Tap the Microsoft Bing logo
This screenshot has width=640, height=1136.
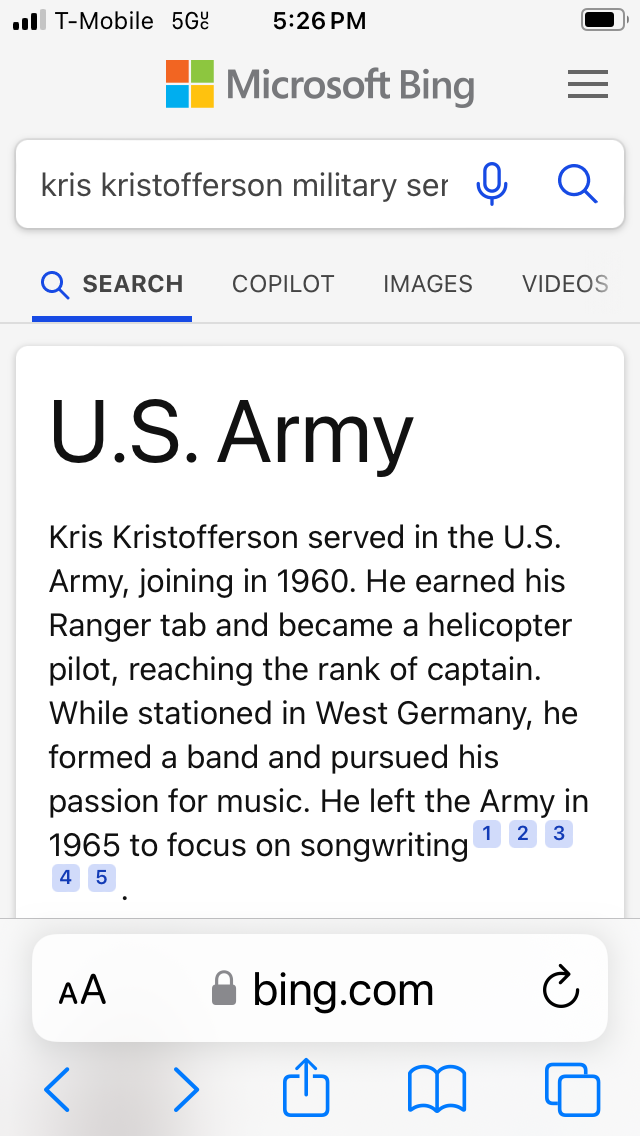pyautogui.click(x=320, y=84)
